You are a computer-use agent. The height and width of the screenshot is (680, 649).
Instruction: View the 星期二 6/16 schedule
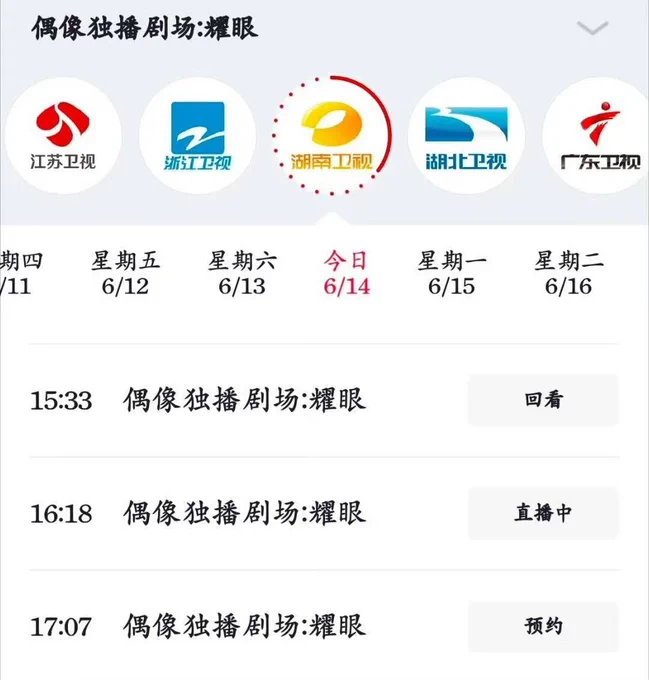(568, 273)
